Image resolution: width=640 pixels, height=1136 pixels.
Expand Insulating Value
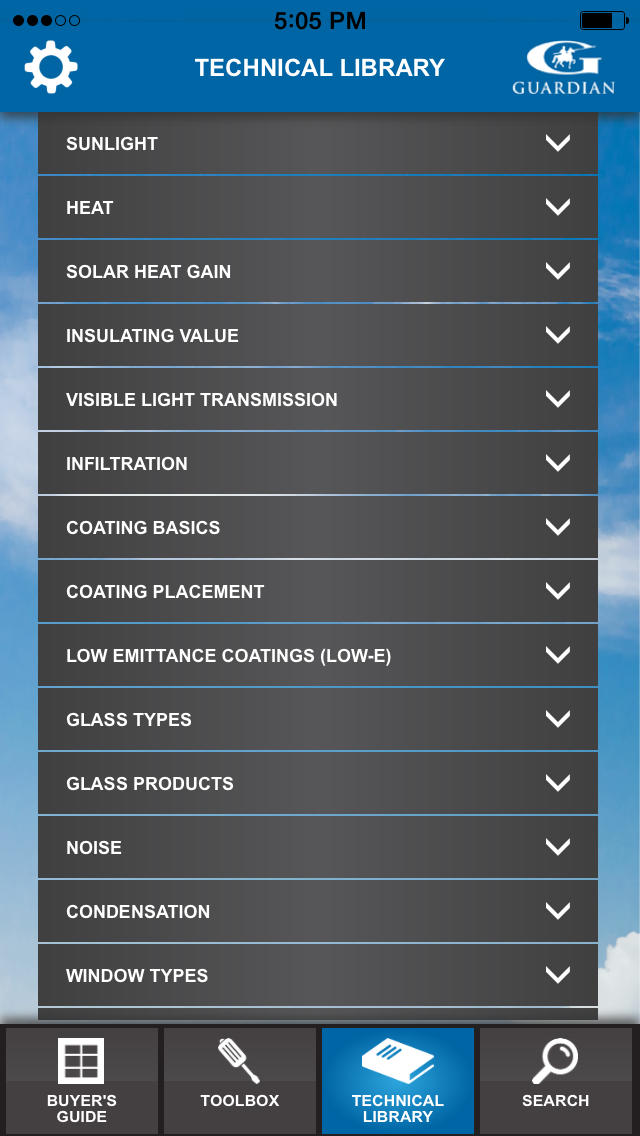(317, 335)
